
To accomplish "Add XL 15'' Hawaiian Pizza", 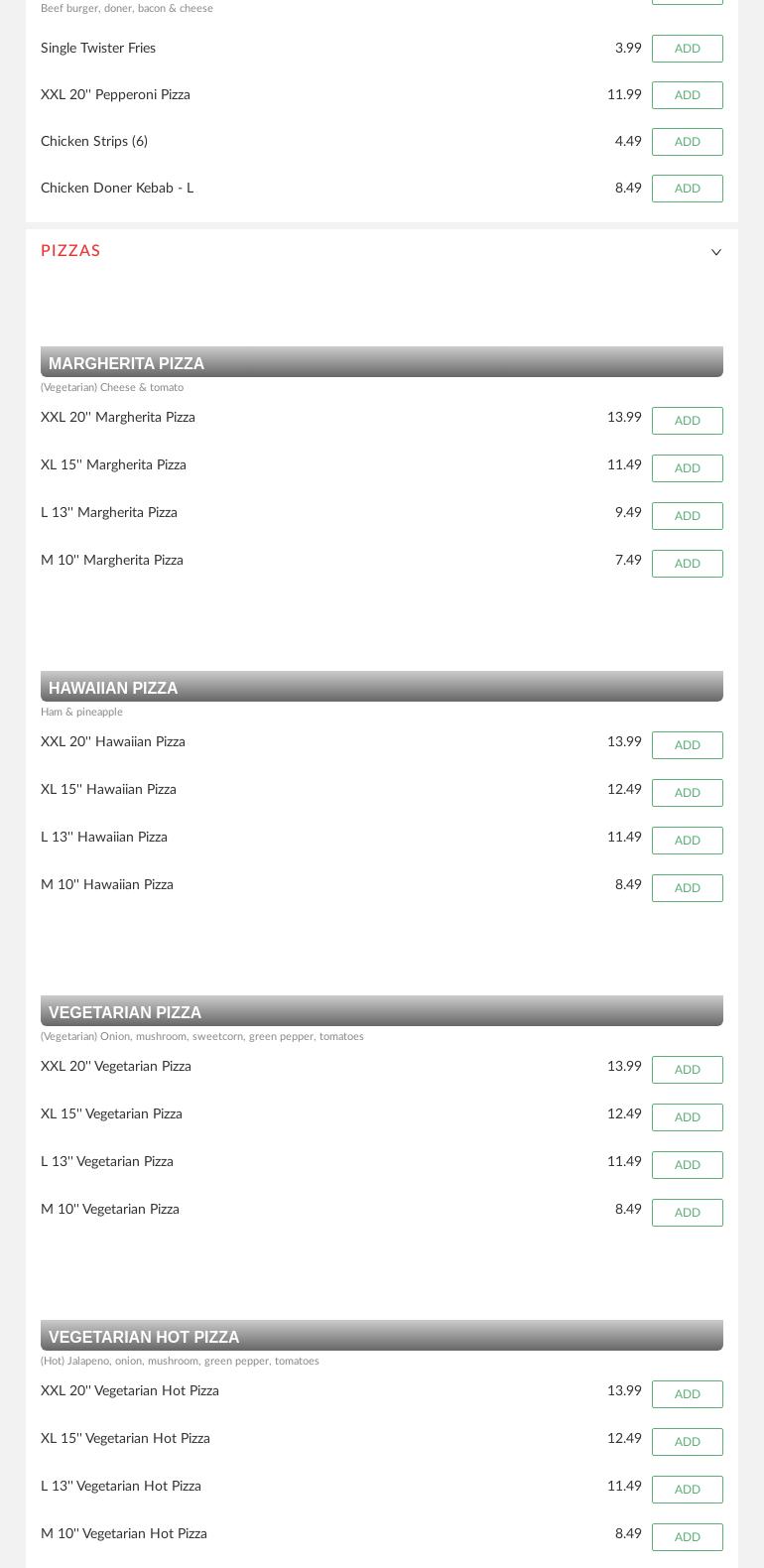I will 688,793.
